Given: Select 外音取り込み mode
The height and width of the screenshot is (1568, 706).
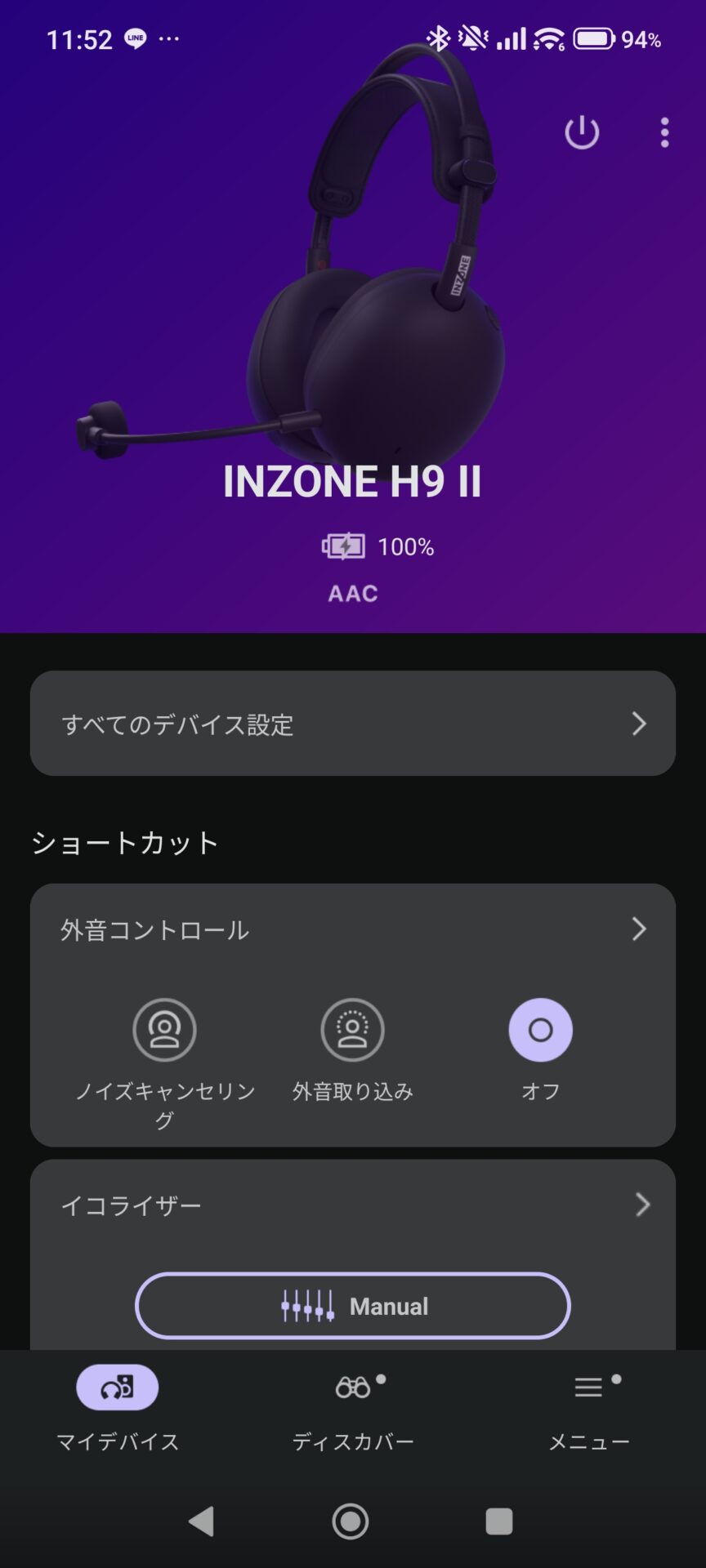Looking at the screenshot, I should [x=352, y=1030].
